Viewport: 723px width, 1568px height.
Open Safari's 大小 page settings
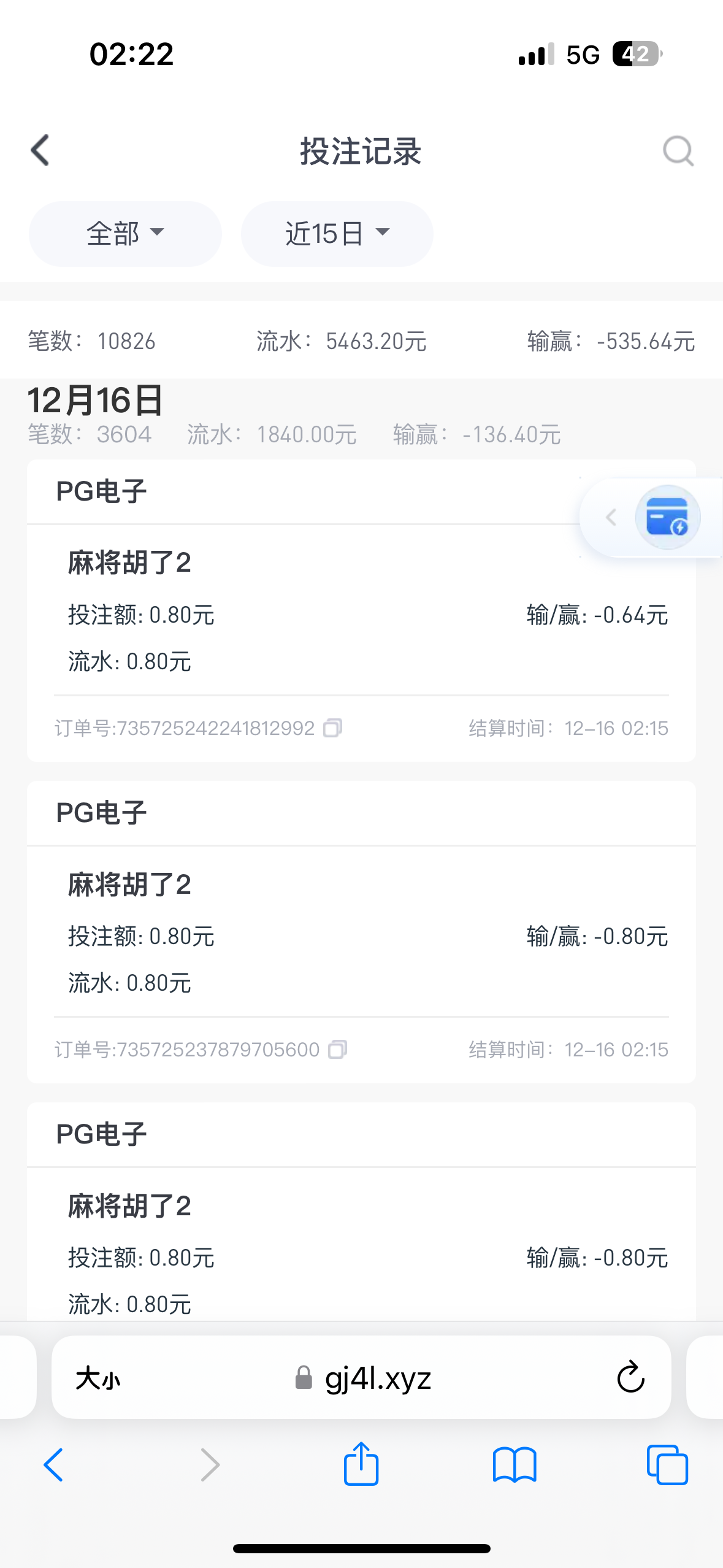[x=98, y=1378]
